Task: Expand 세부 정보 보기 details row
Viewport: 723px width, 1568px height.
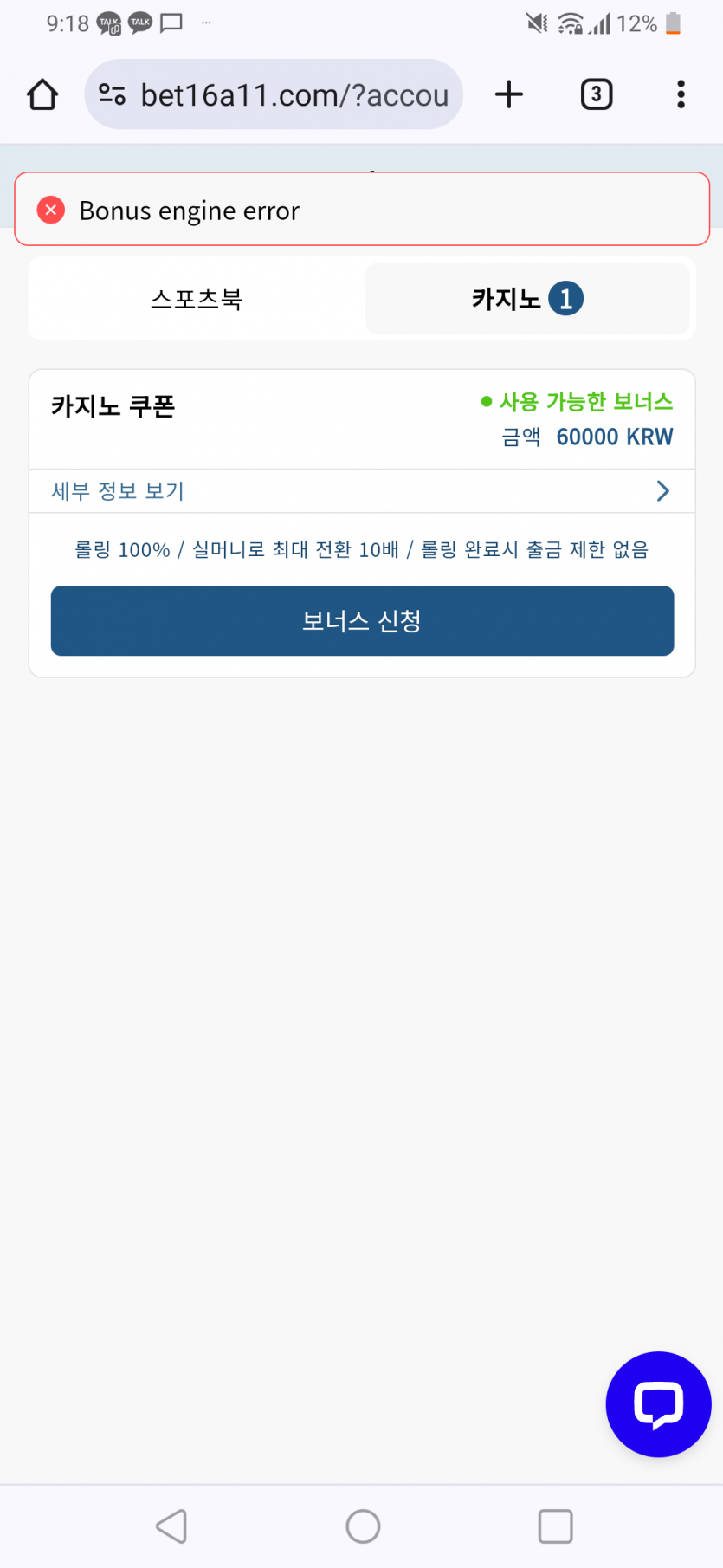Action: point(362,491)
